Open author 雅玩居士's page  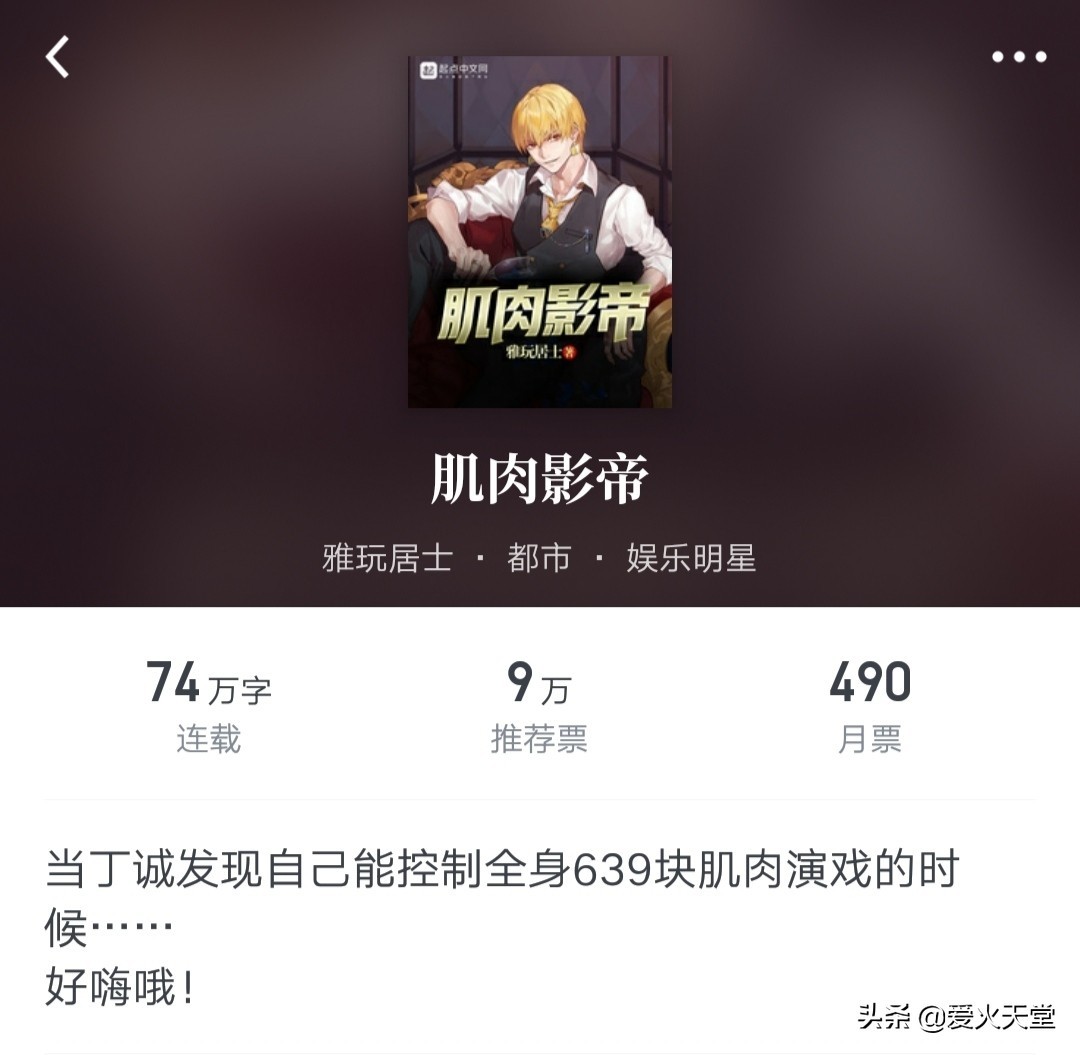[388, 557]
